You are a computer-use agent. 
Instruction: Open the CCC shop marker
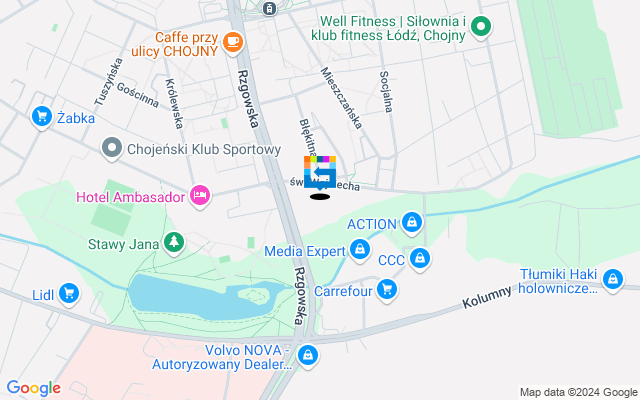tap(419, 259)
